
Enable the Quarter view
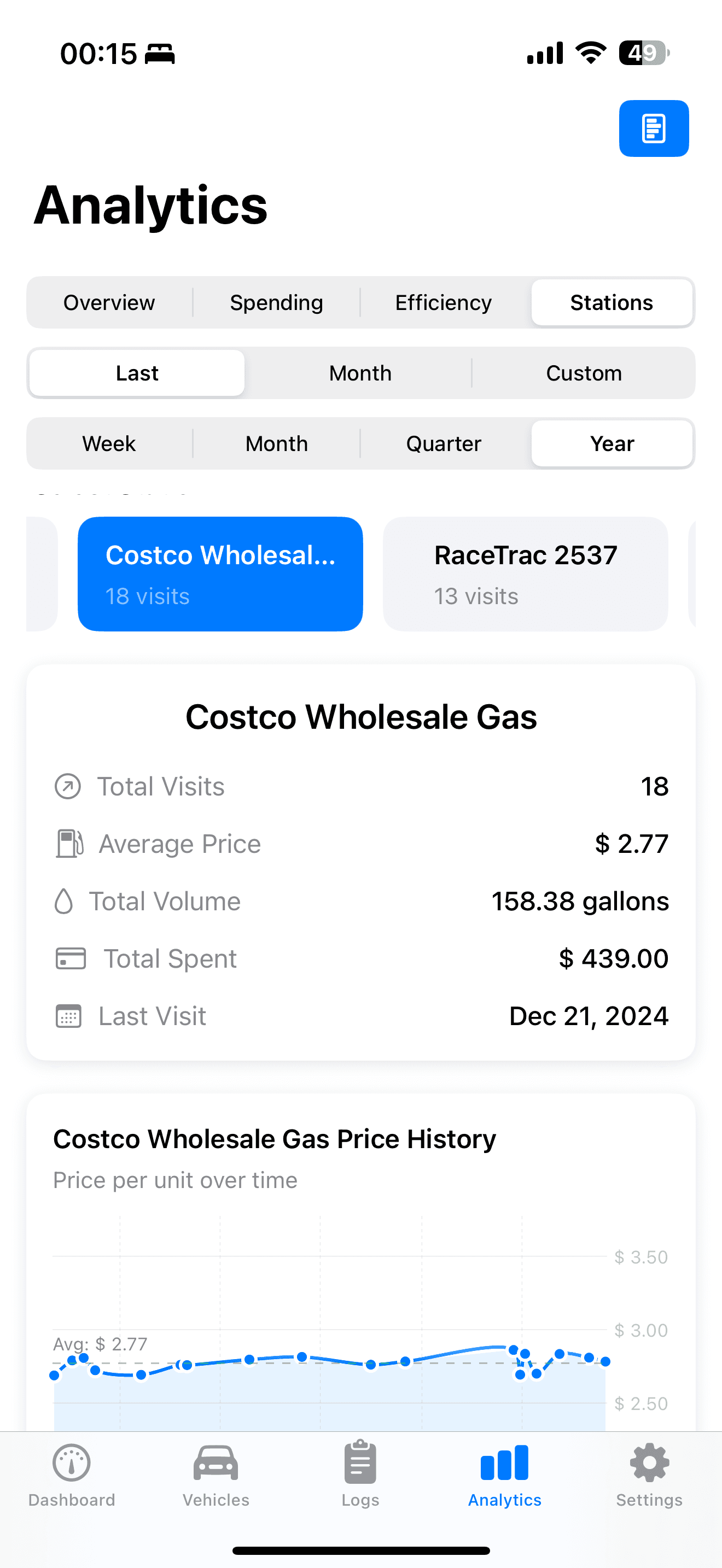tap(444, 444)
